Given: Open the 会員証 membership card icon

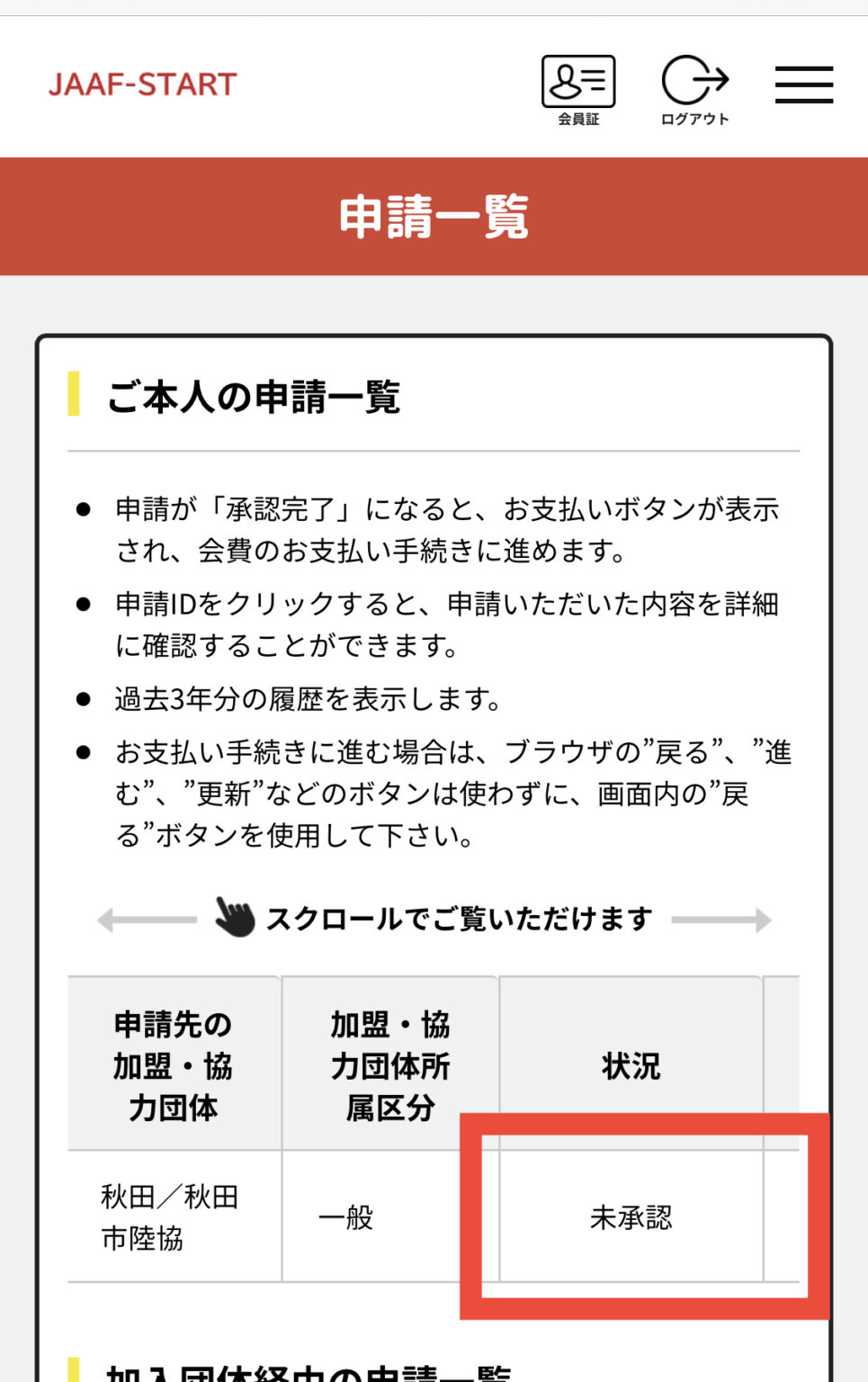Looking at the screenshot, I should pyautogui.click(x=578, y=83).
